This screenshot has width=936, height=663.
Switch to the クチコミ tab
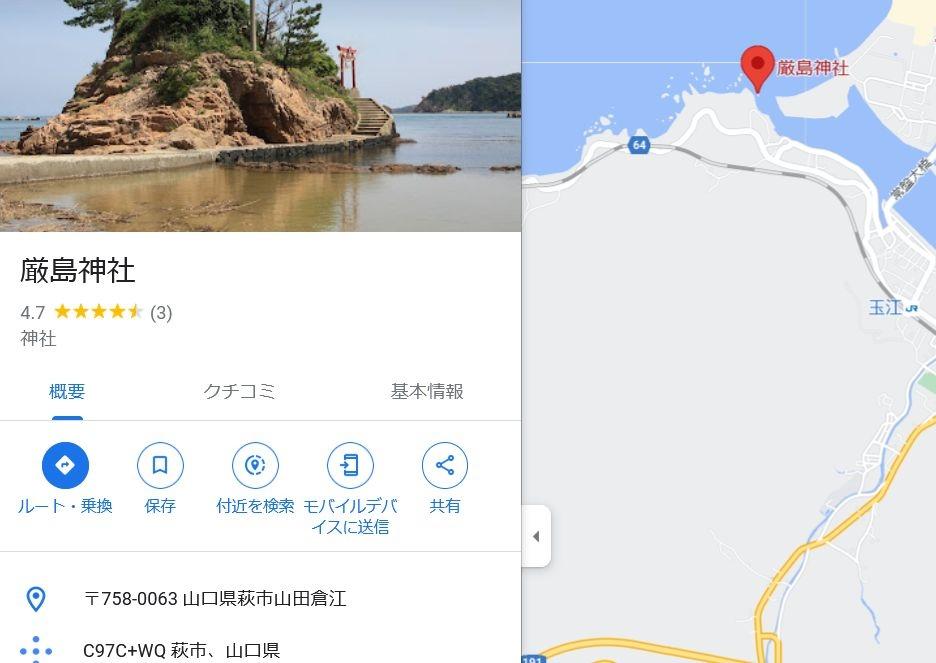[239, 391]
